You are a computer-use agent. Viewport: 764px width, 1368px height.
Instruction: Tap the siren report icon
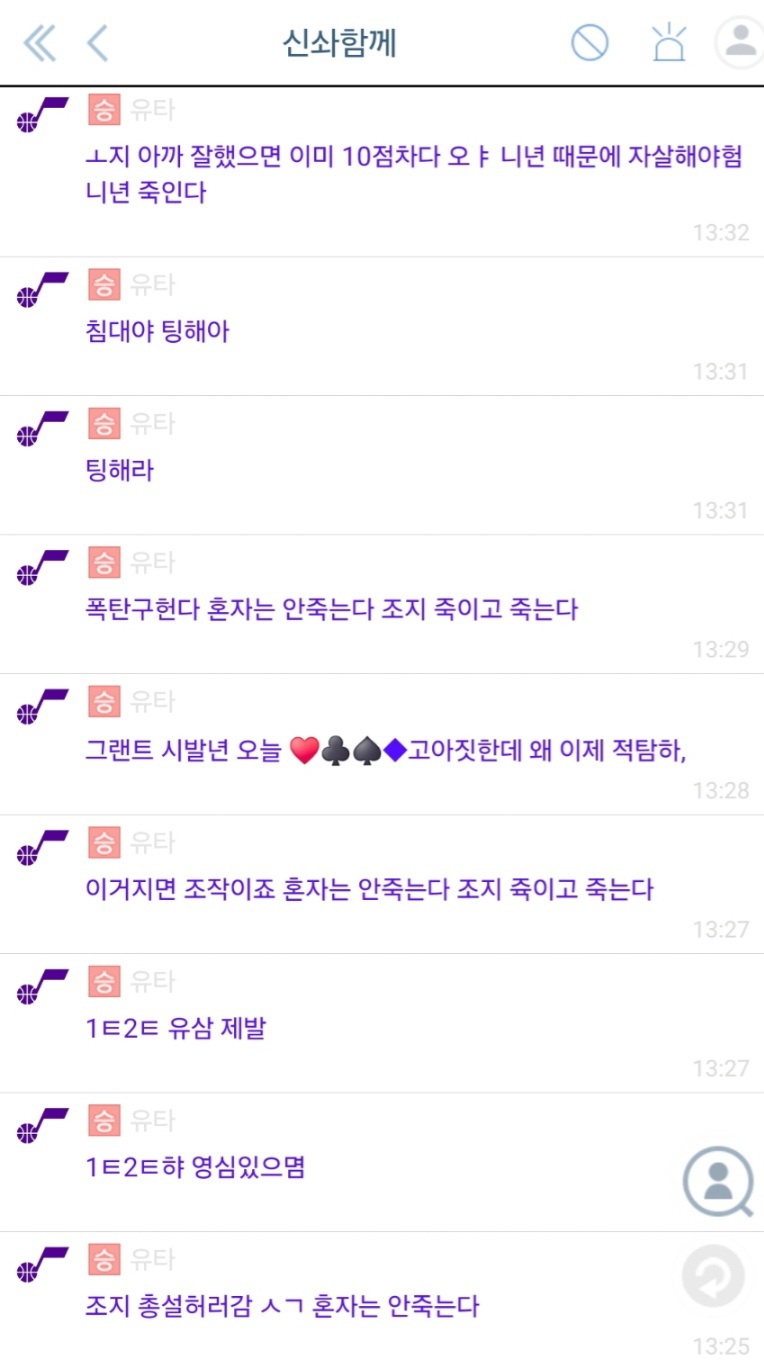(668, 43)
